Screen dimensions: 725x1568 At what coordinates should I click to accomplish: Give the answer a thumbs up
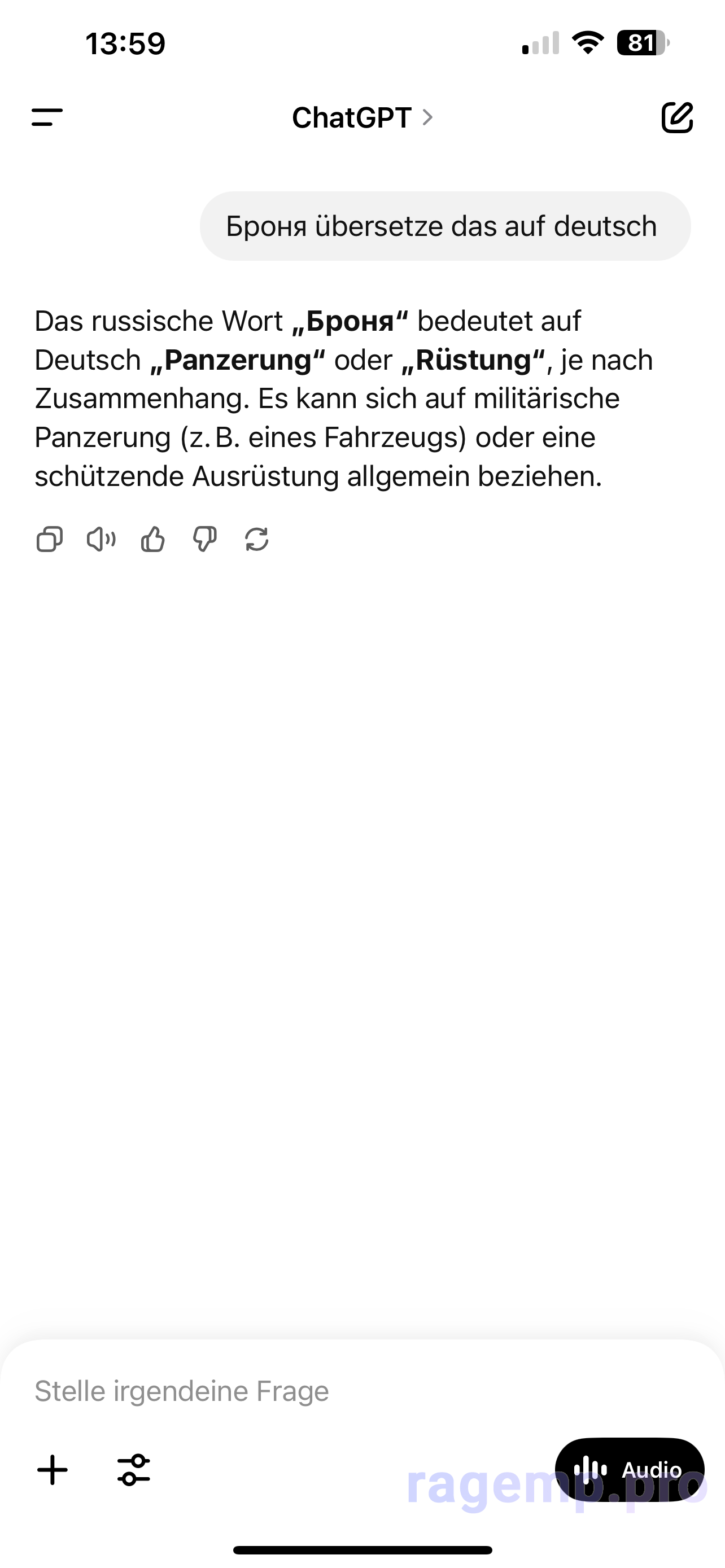tap(153, 539)
